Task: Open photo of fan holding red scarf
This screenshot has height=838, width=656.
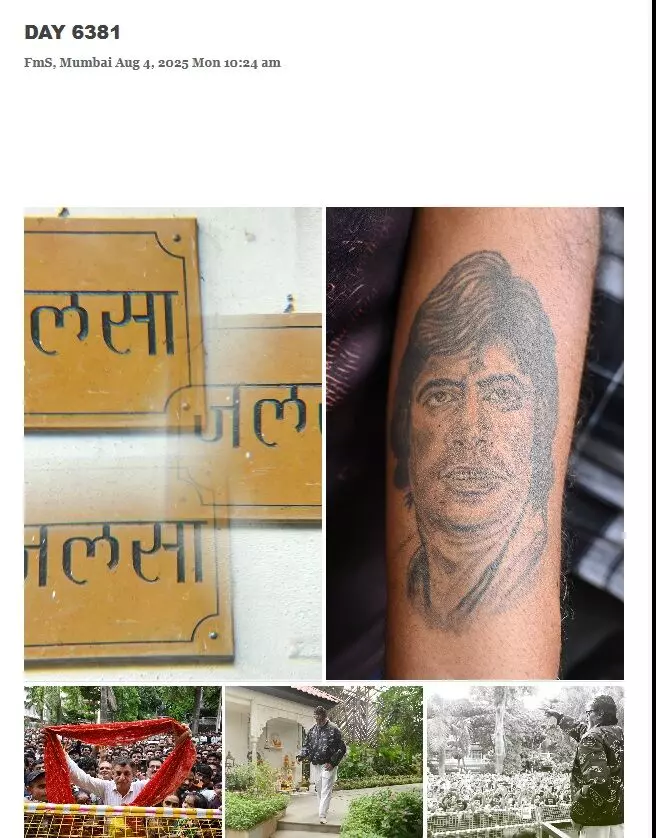Action: 123,761
